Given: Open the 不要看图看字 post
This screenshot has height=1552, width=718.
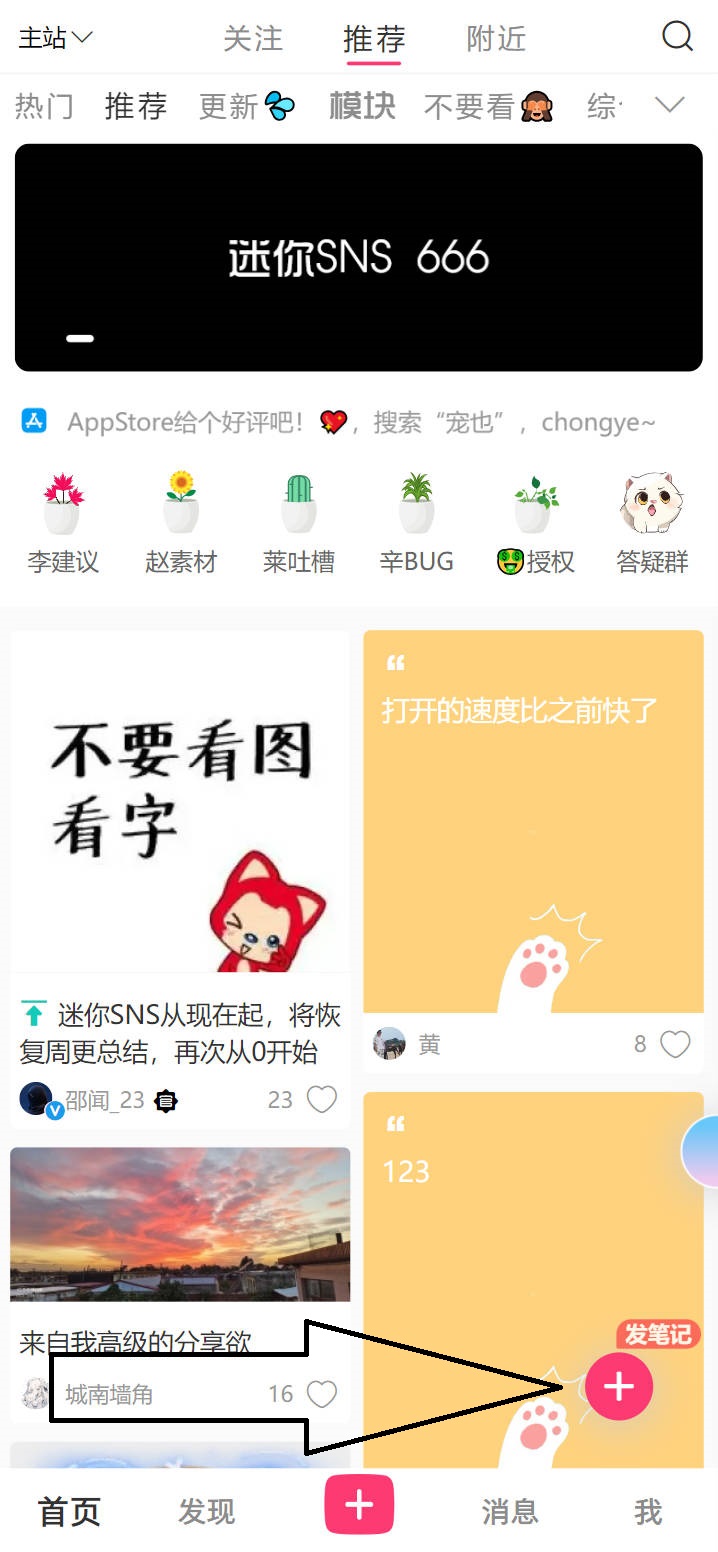Looking at the screenshot, I should pos(180,801).
